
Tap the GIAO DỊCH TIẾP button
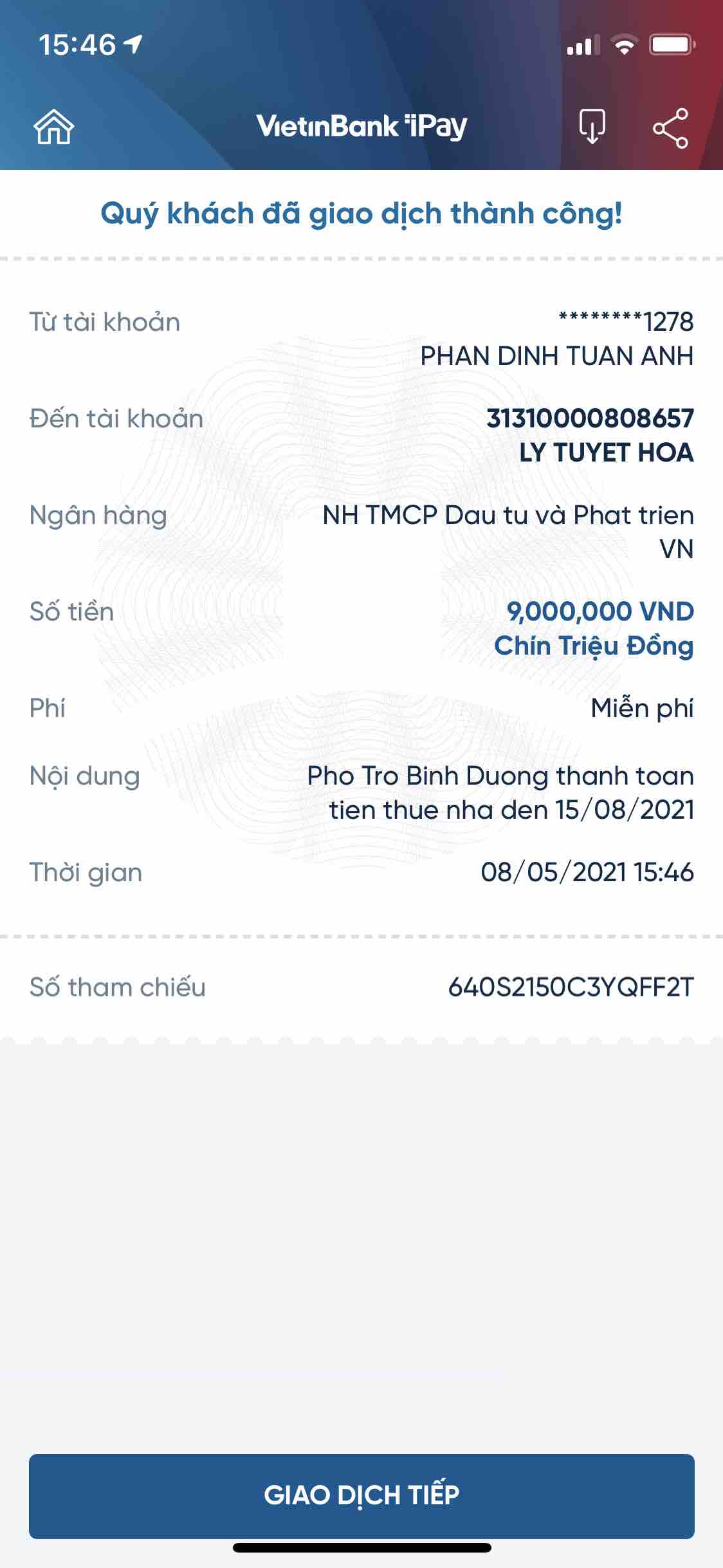[x=361, y=1495]
